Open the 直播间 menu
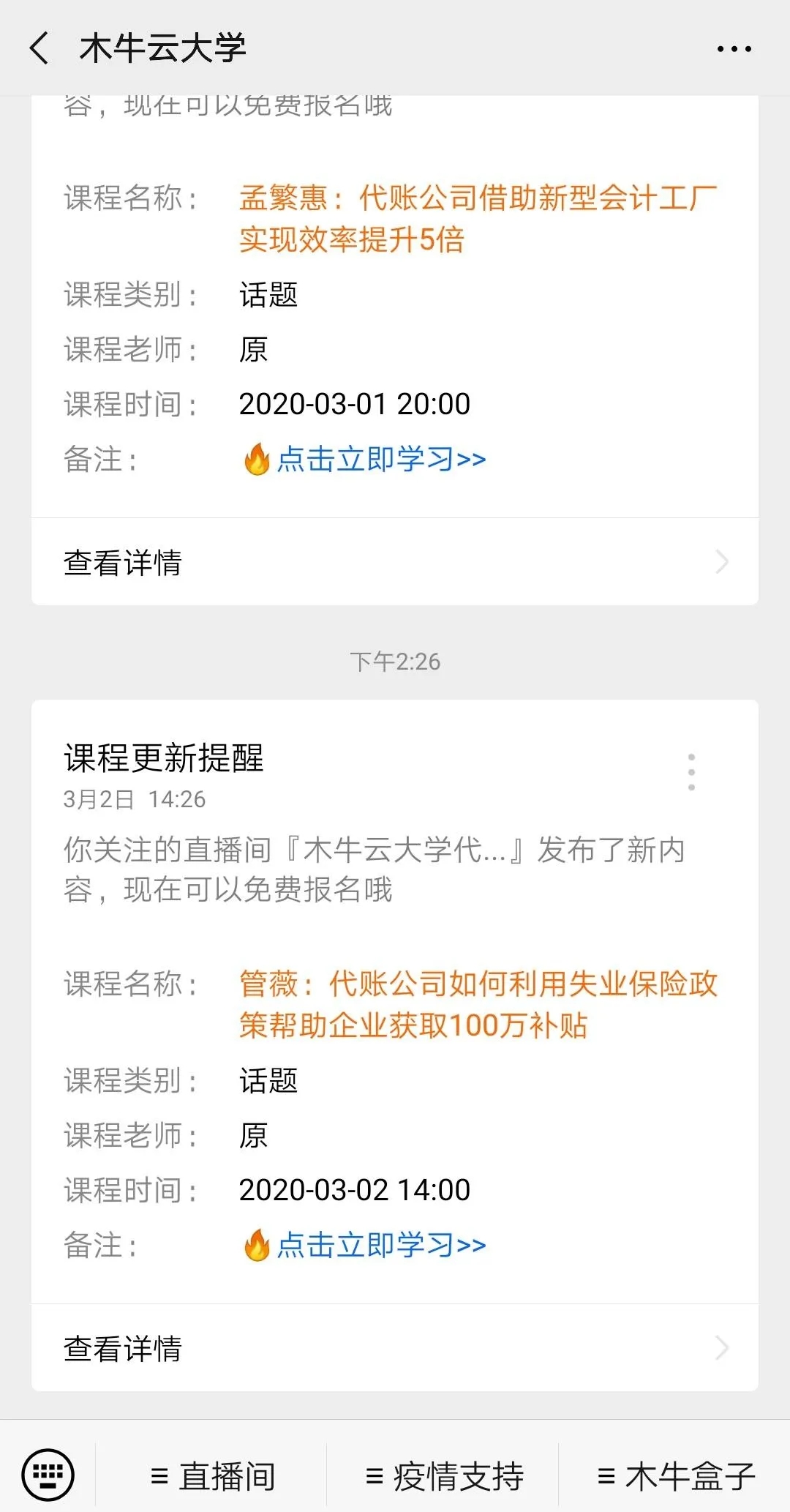The height and width of the screenshot is (1512, 790). [211, 1475]
